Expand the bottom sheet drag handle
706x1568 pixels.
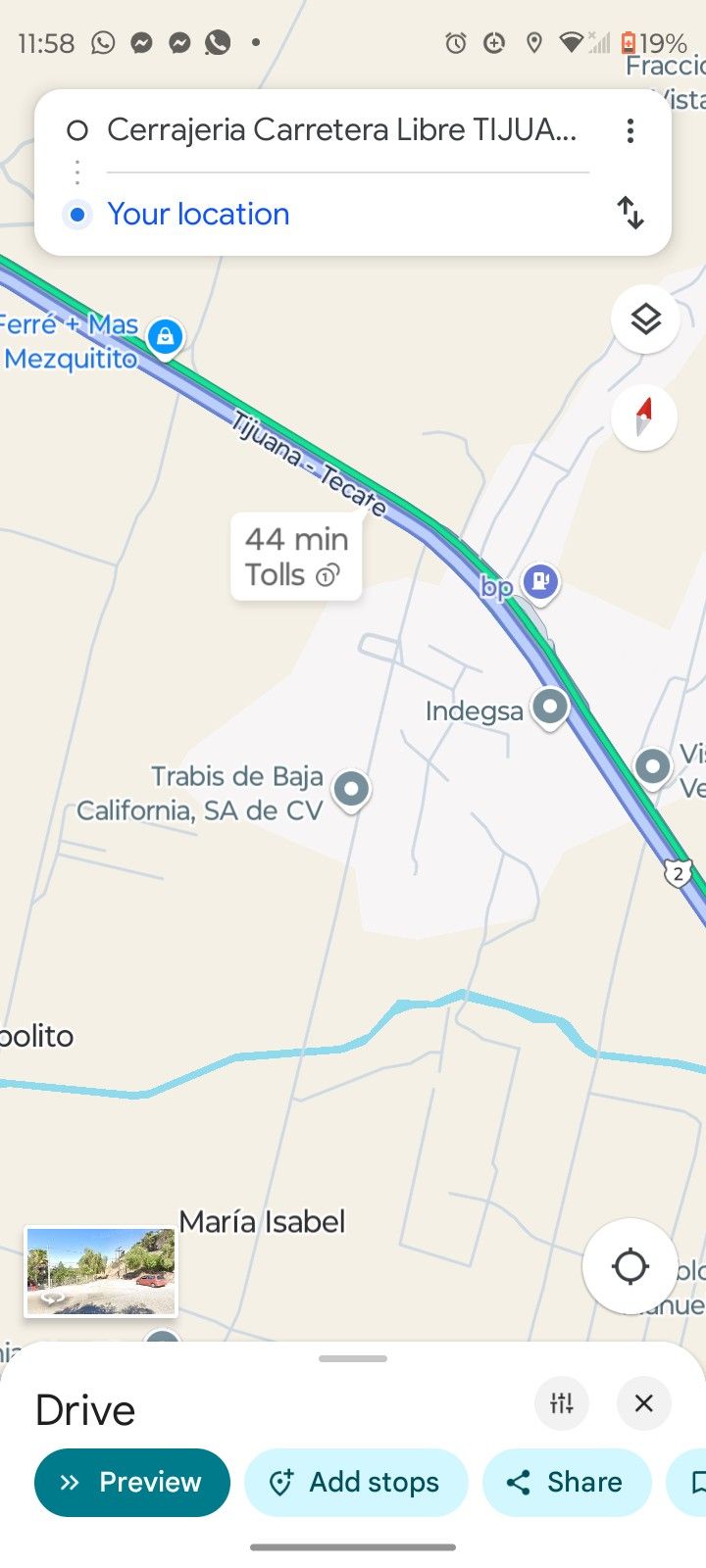pyautogui.click(x=353, y=1358)
